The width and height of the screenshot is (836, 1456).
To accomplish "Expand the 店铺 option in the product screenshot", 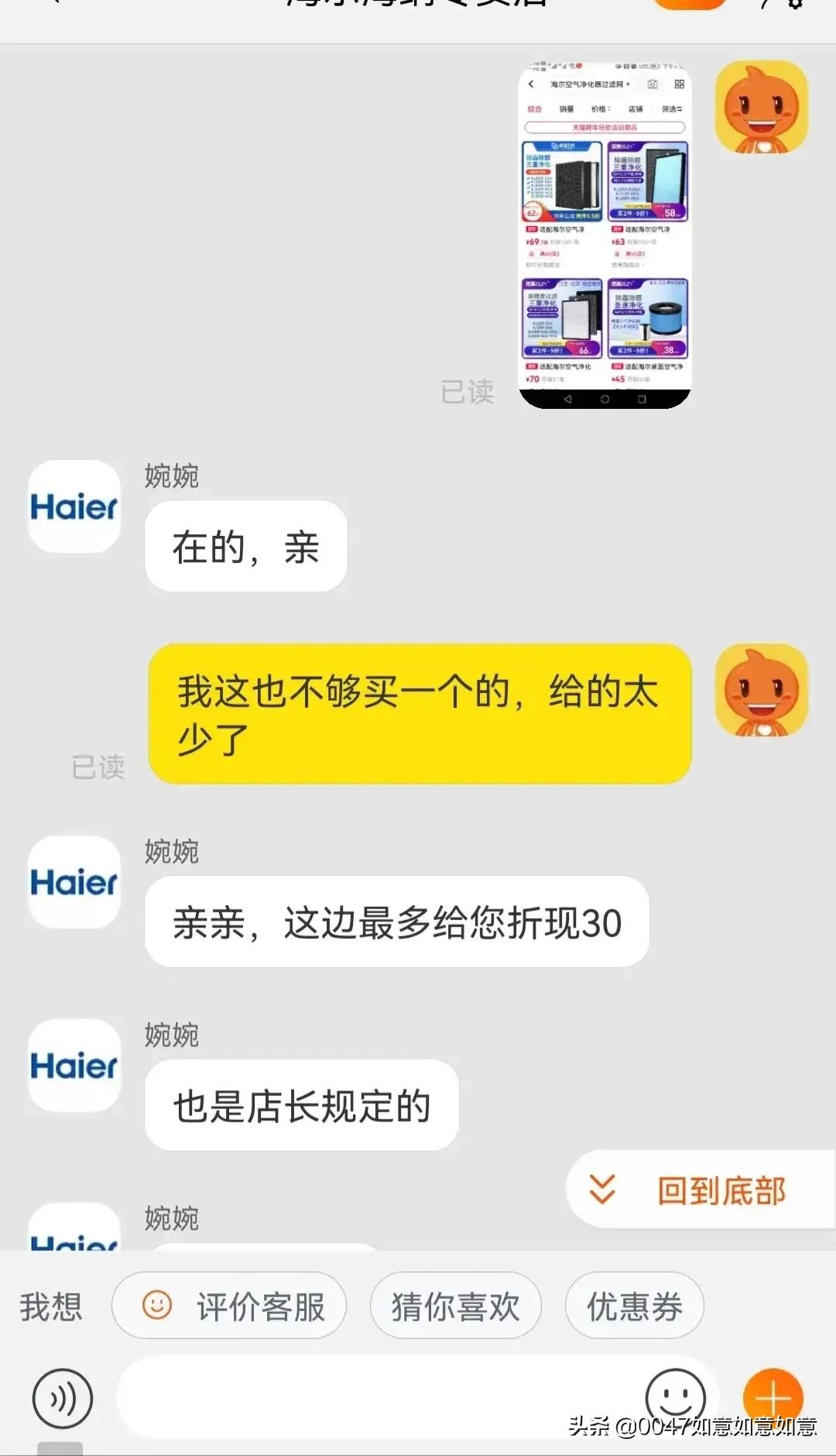I will 636,109.
